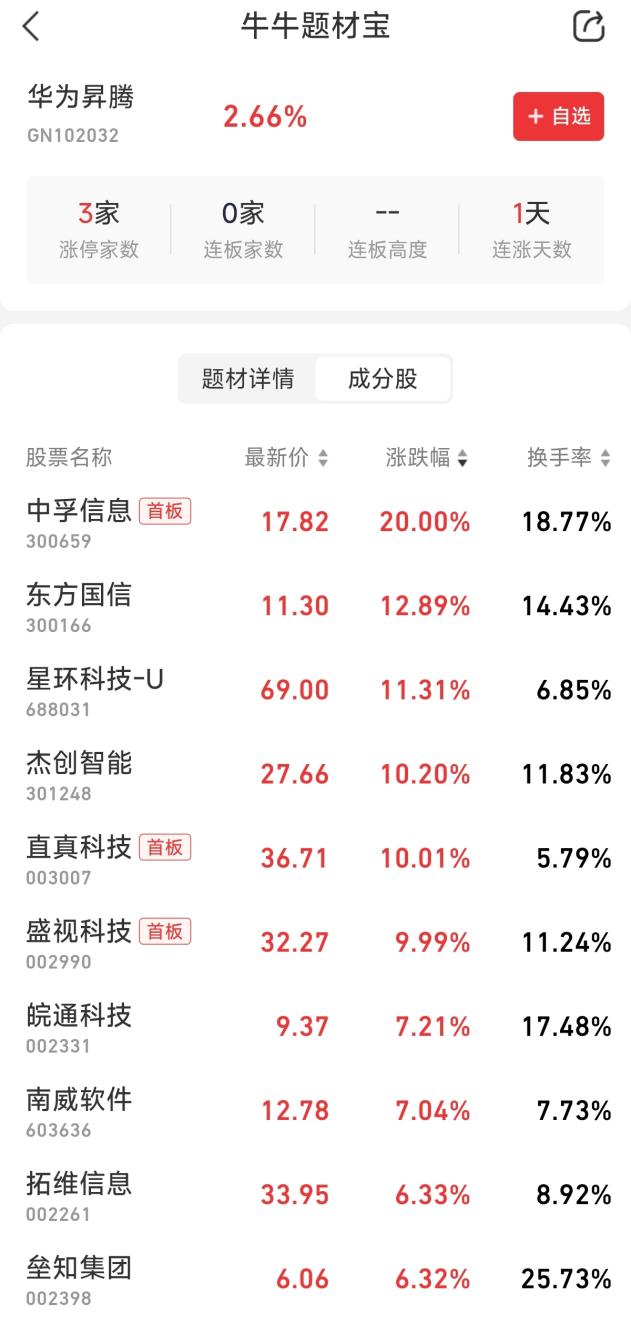Switch to the 题材详情 tab
The width and height of the screenshot is (631, 1324).
[248, 379]
